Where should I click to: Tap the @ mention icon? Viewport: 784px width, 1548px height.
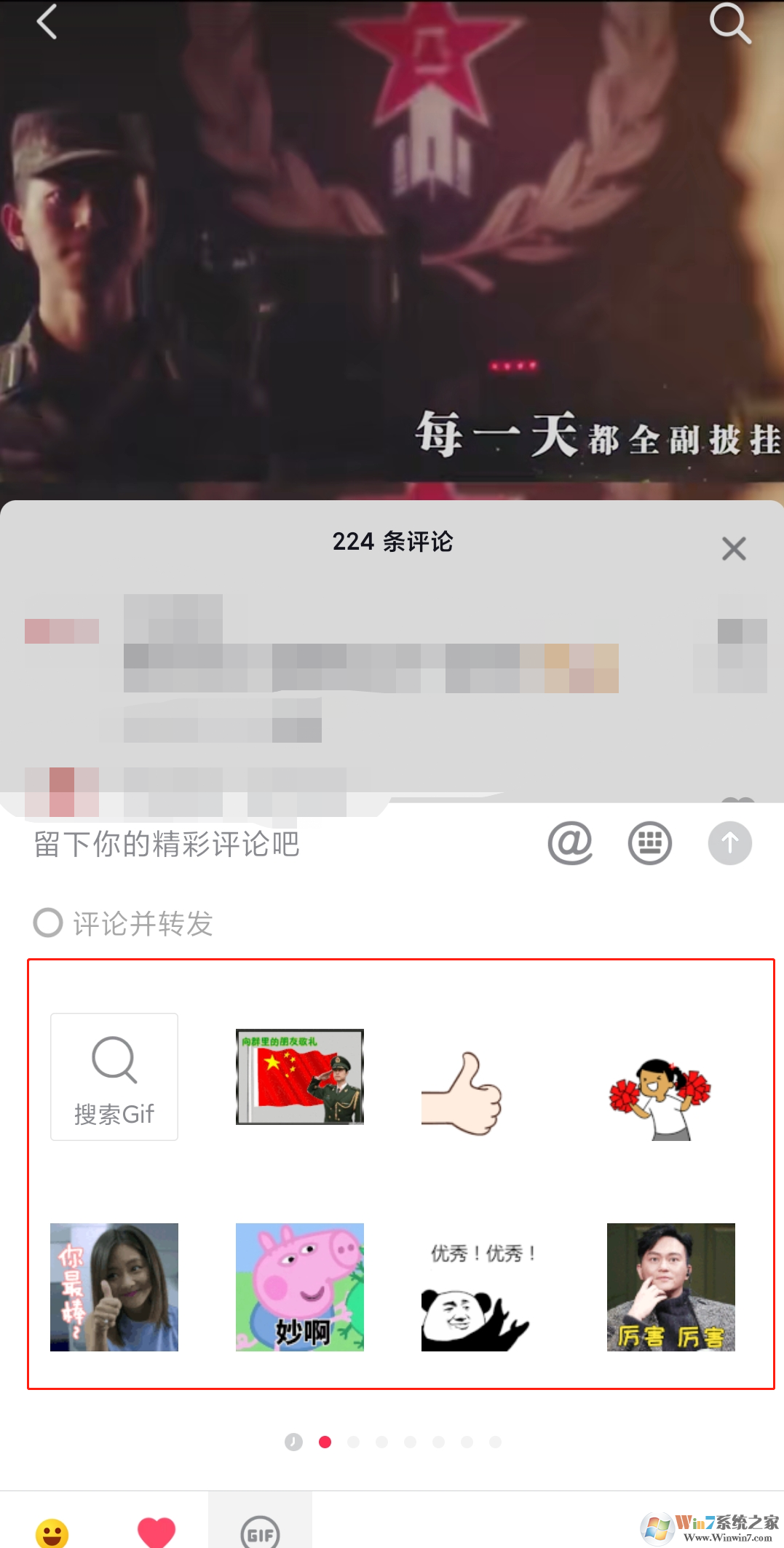[x=571, y=842]
